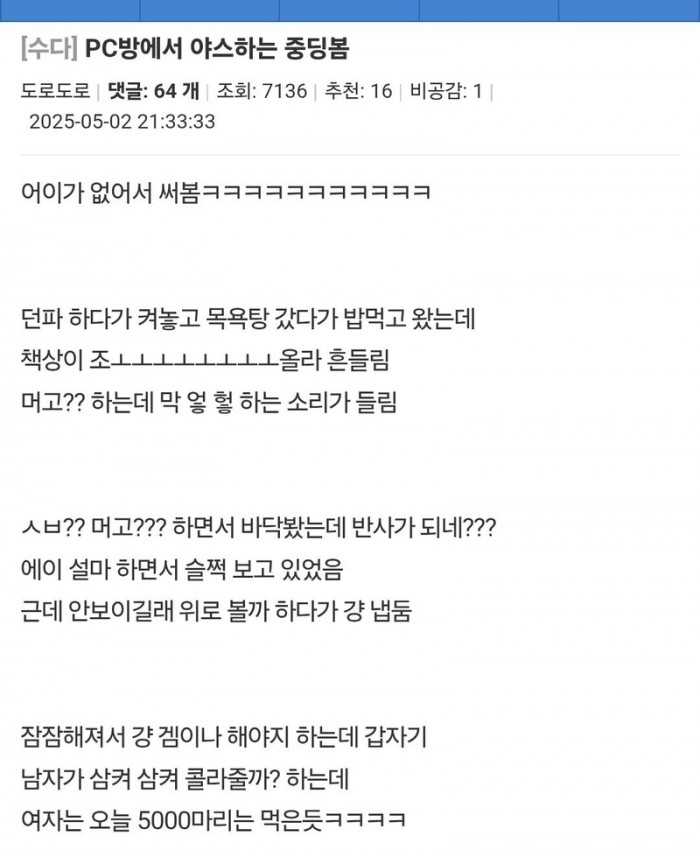The image size is (700, 850).
Task: Open author 도로도로's profile
Action: pyautogui.click(x=55, y=92)
